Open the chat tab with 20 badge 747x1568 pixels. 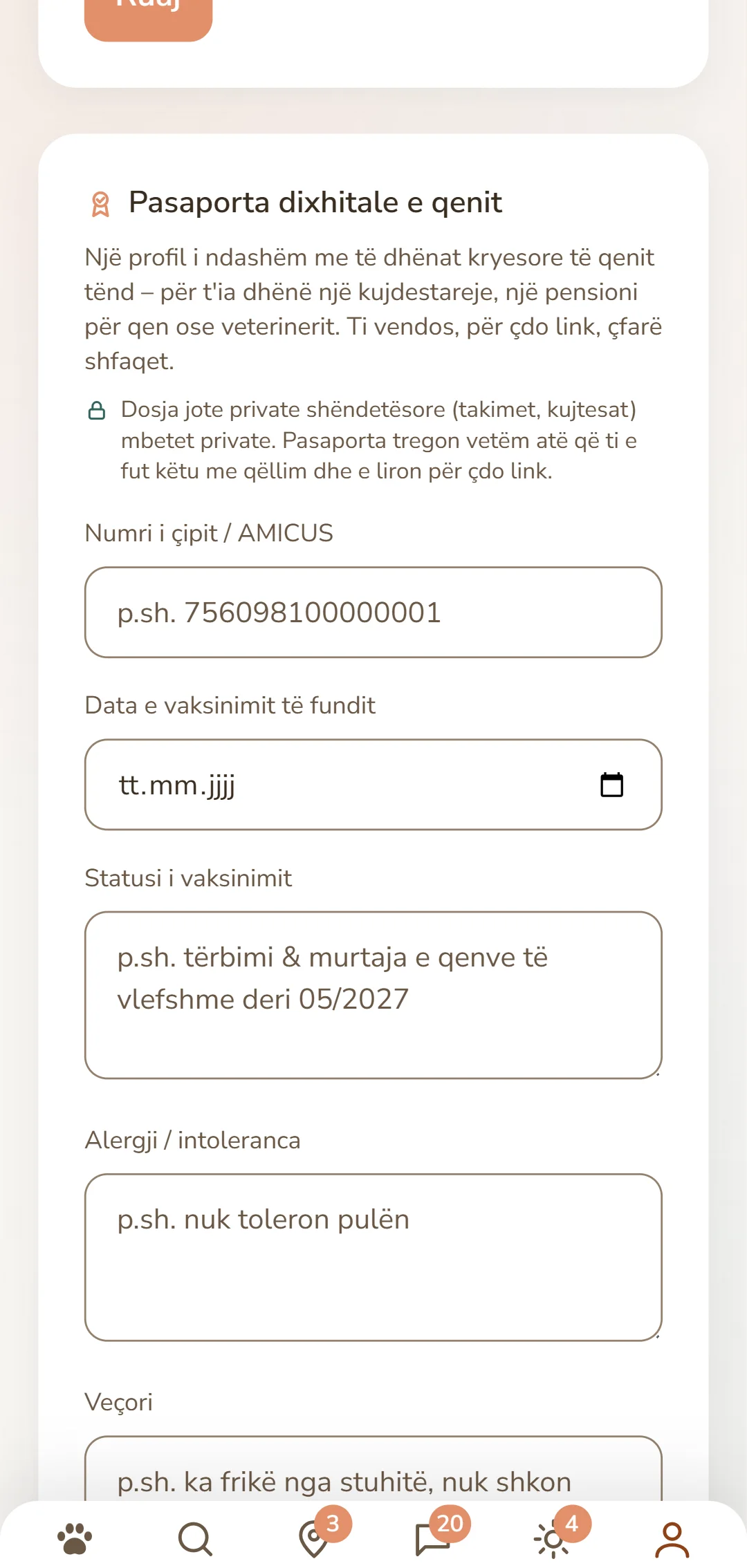(x=433, y=1539)
